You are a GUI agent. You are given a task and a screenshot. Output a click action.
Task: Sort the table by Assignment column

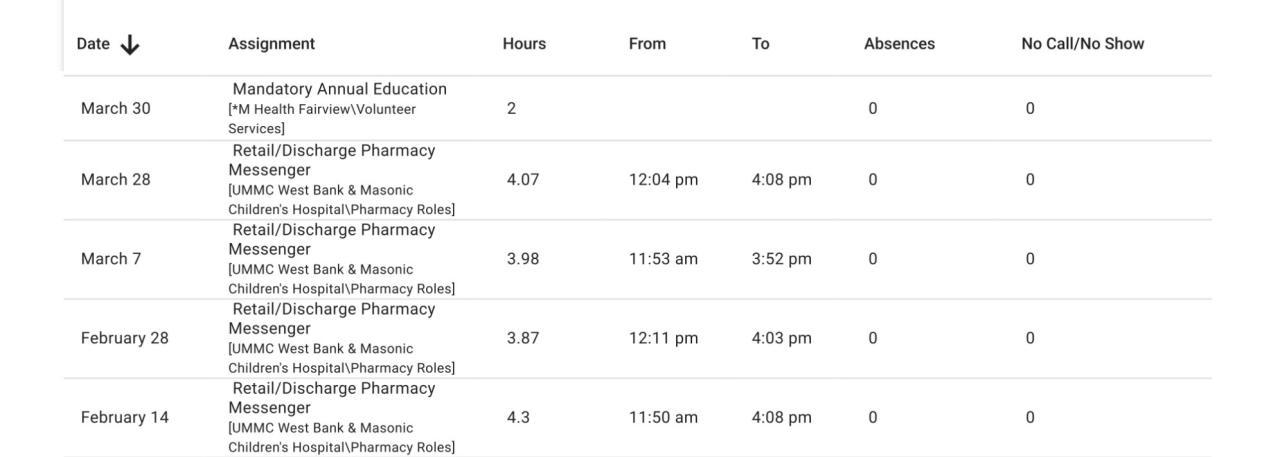[x=271, y=44]
